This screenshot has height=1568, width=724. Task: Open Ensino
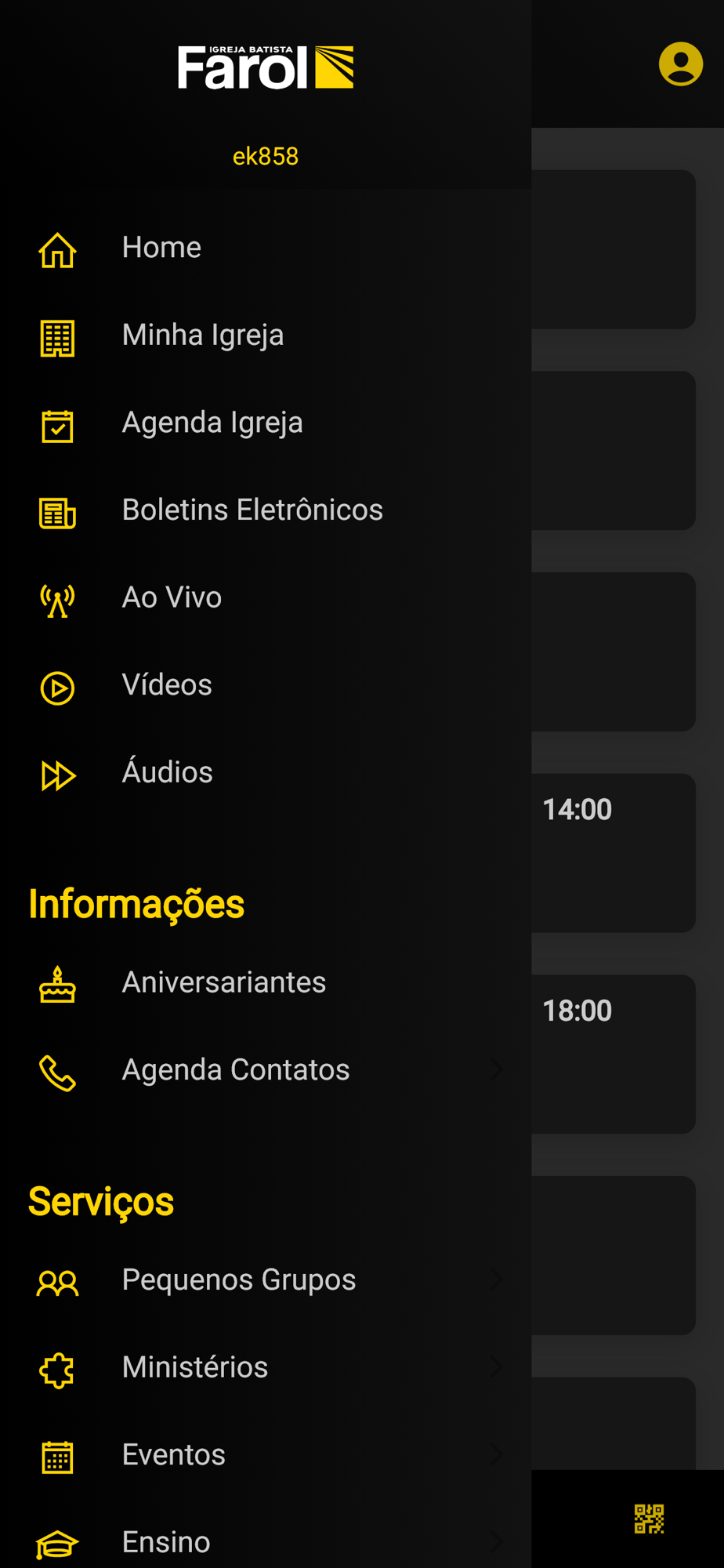point(266,1537)
